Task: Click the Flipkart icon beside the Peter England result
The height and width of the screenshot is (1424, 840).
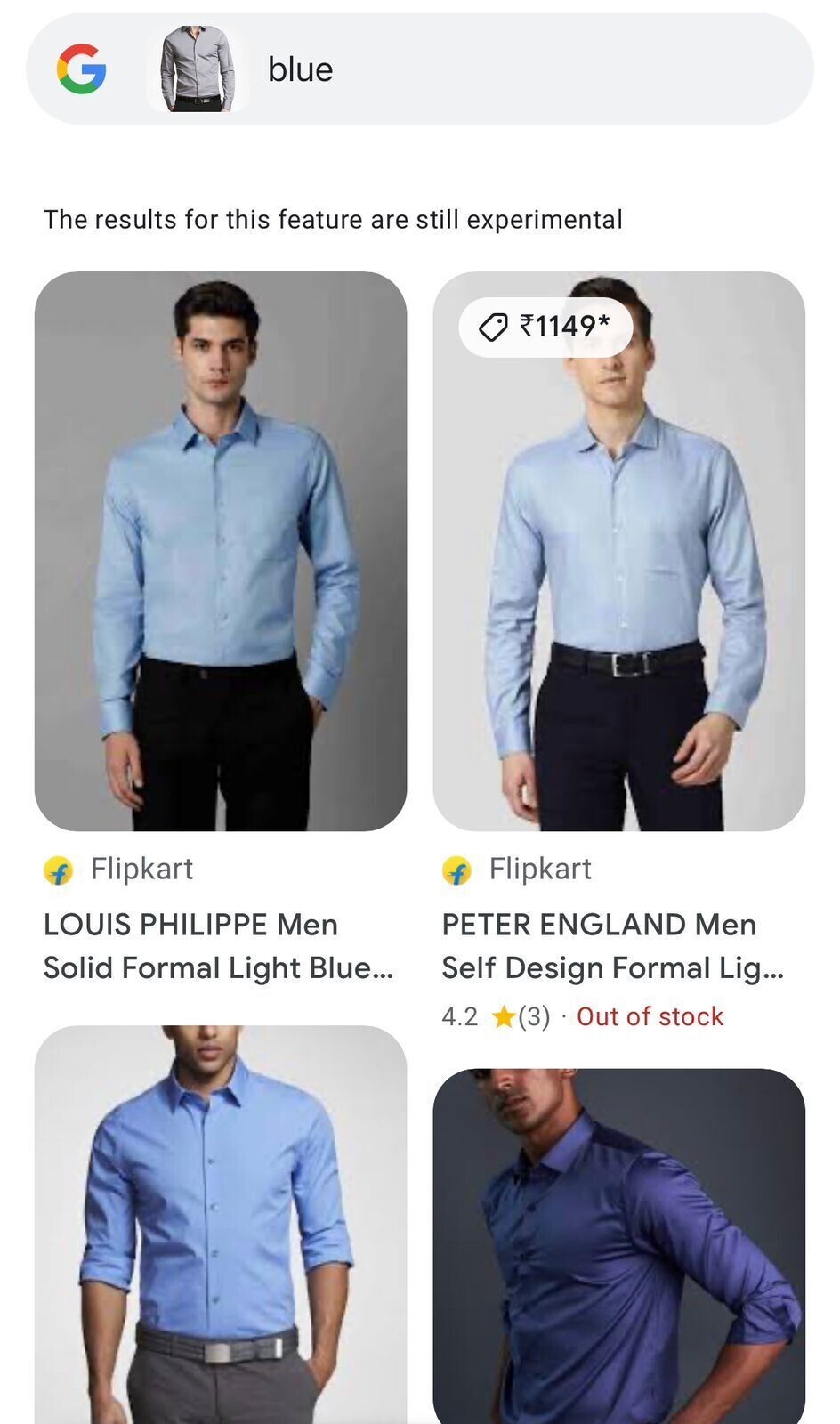Action: tap(456, 870)
